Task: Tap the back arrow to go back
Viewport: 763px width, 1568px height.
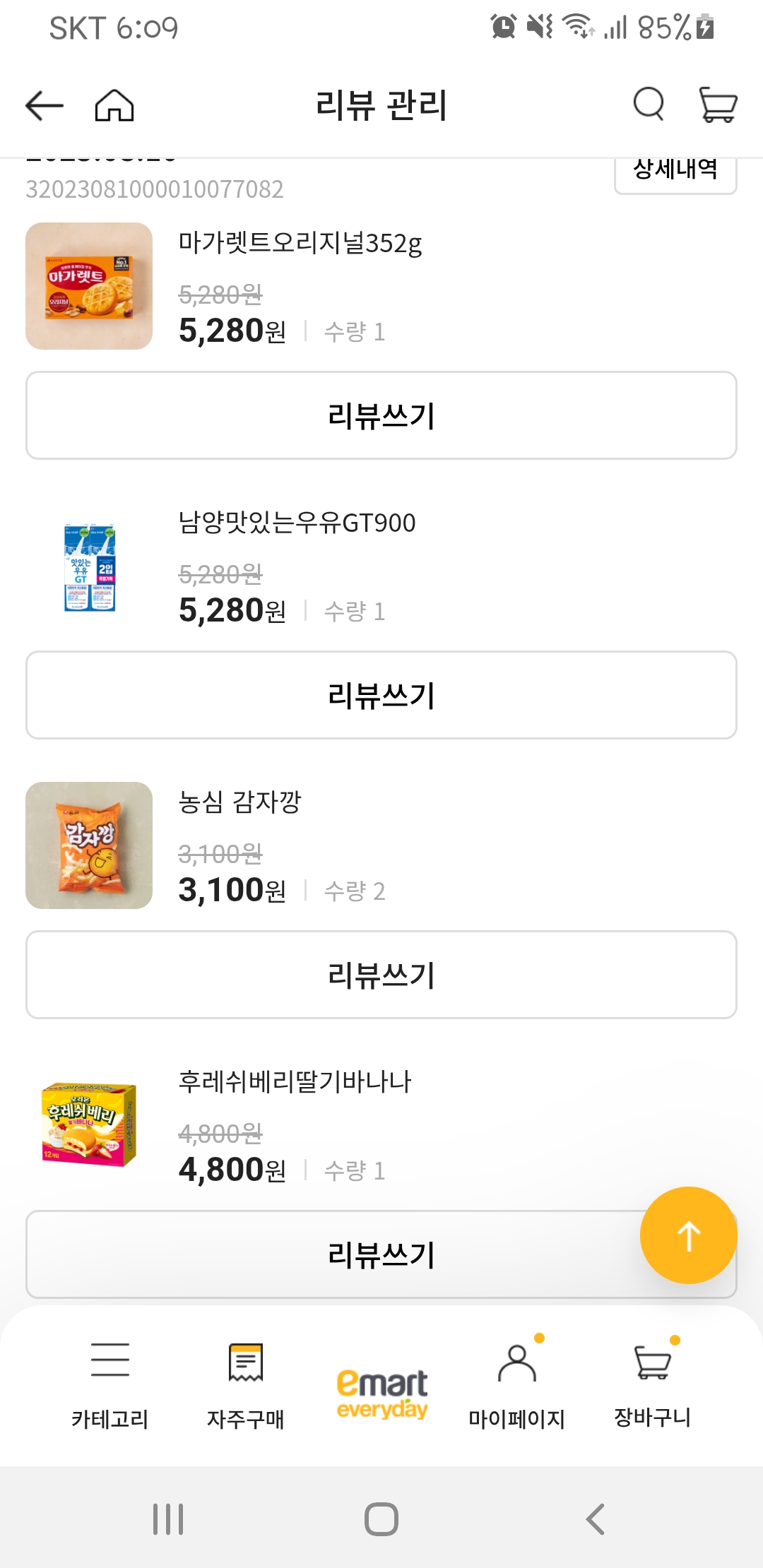Action: click(42, 105)
